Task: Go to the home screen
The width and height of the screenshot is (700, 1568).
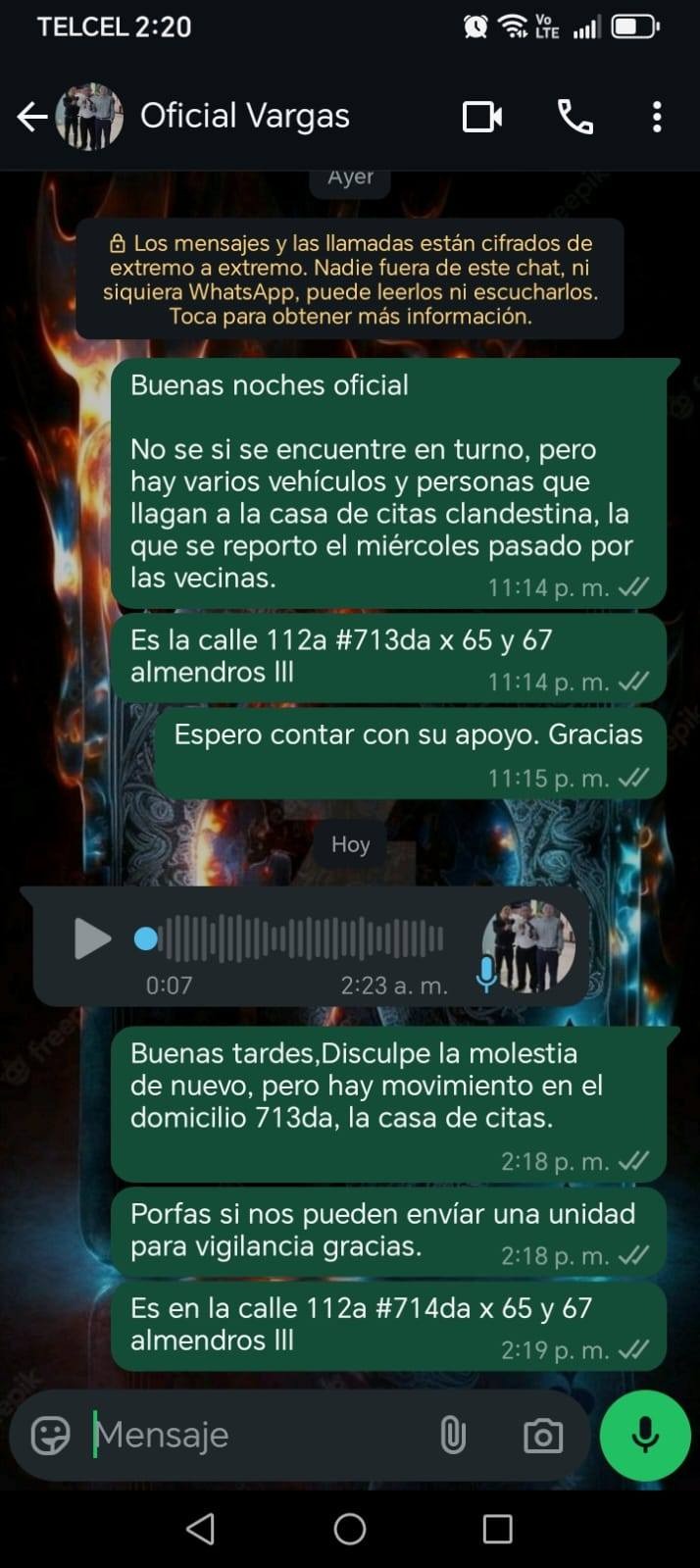Action: click(x=350, y=1529)
